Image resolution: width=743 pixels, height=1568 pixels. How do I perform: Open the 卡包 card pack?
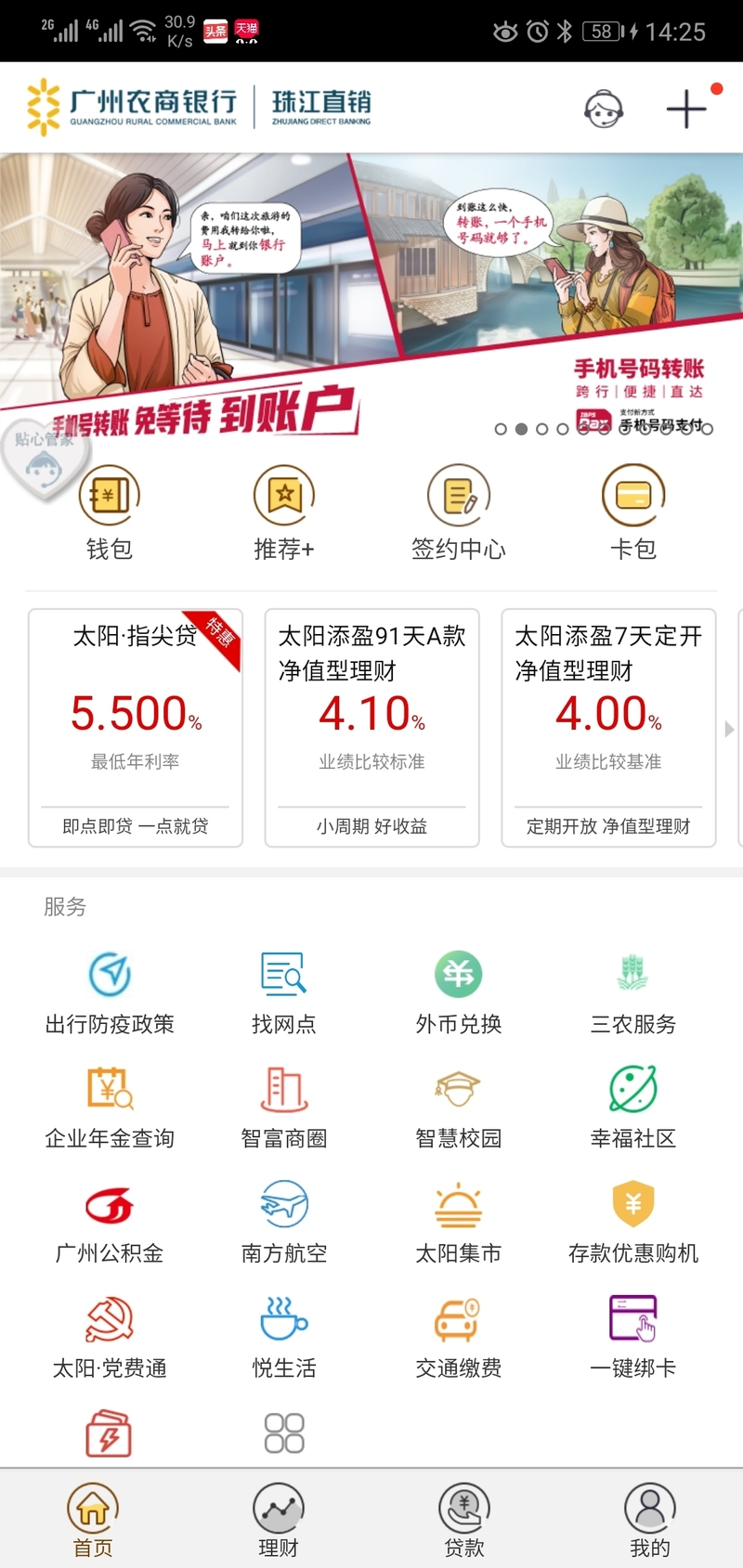pos(633,512)
